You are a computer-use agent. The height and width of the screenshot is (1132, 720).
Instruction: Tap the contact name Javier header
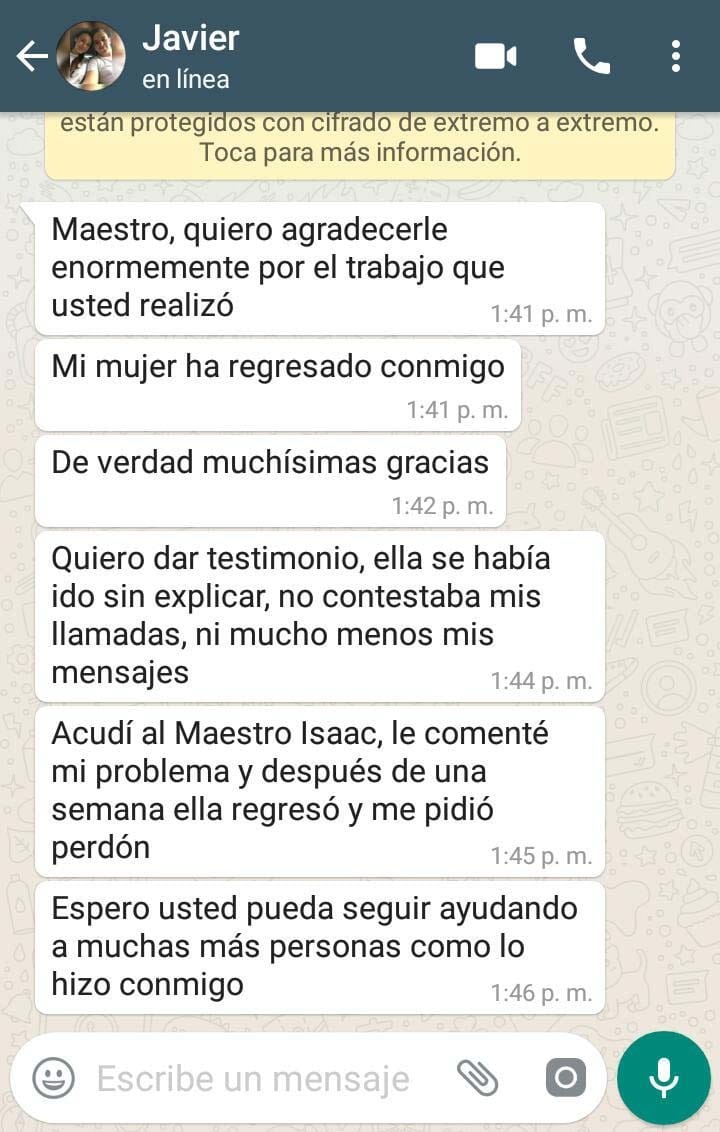click(x=192, y=40)
